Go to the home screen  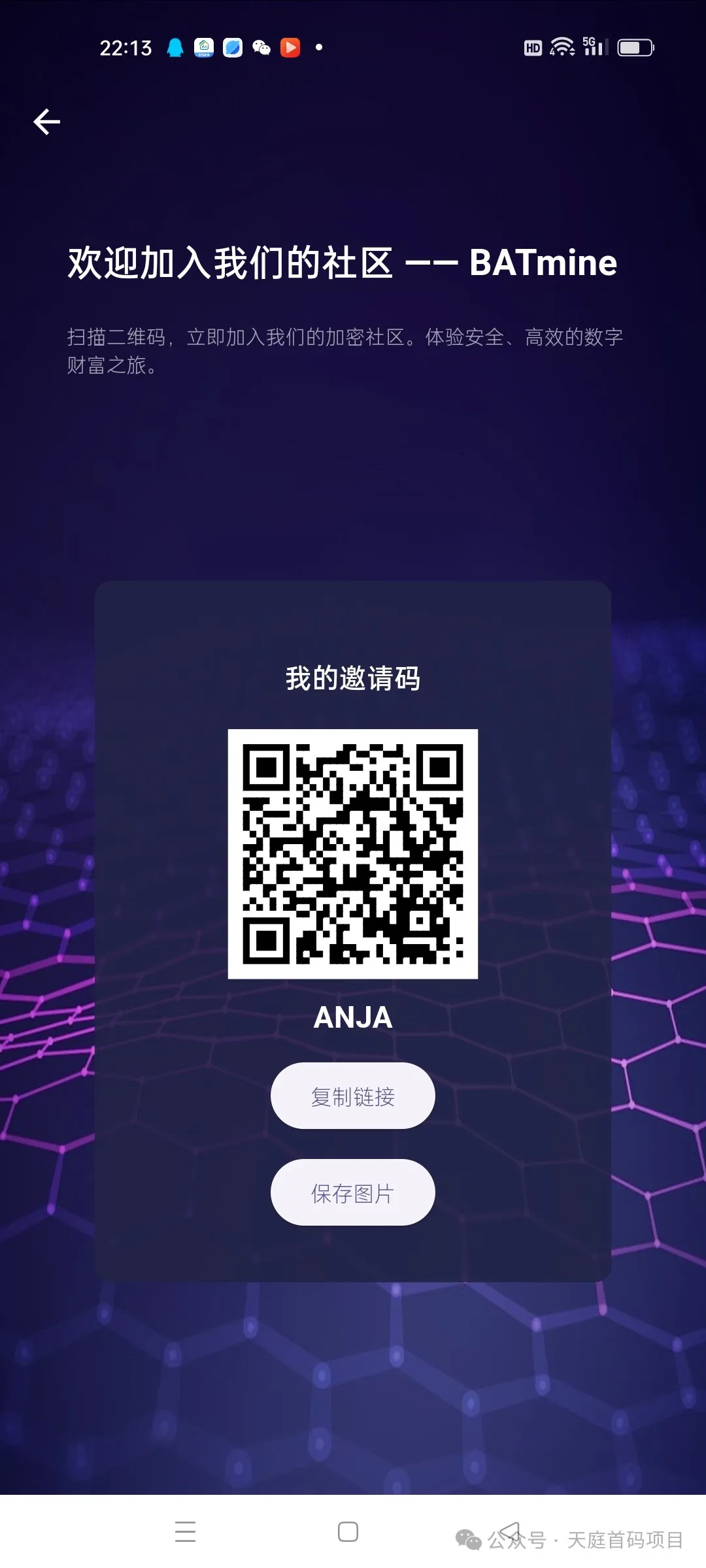pos(348,1531)
